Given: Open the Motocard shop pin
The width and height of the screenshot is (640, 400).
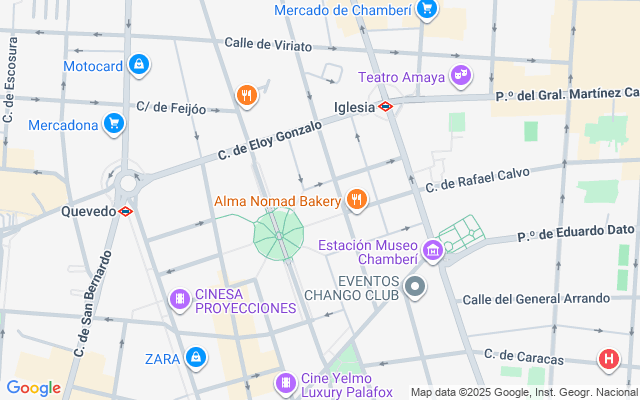Looking at the screenshot, I should (138, 66).
